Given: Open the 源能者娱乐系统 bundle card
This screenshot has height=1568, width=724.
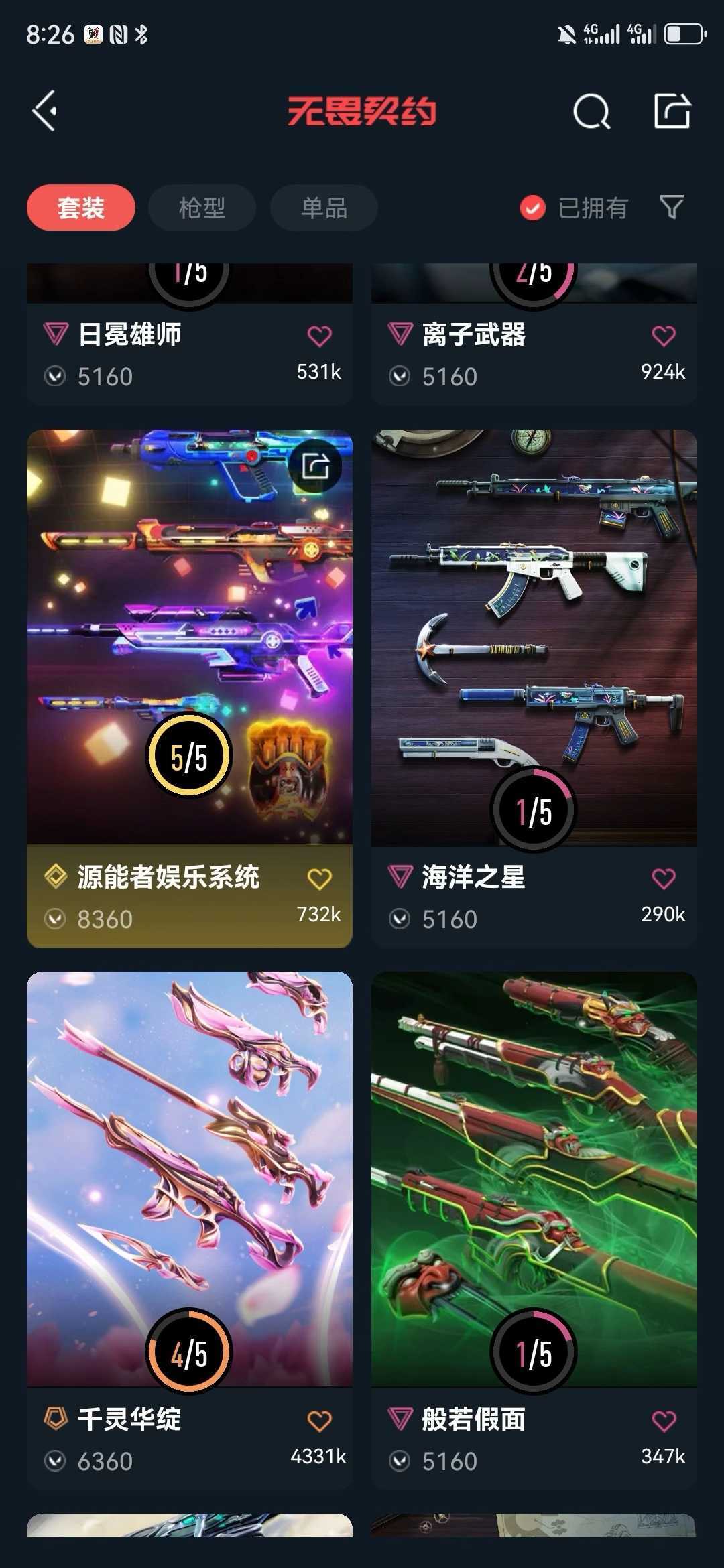Looking at the screenshot, I should point(190,688).
